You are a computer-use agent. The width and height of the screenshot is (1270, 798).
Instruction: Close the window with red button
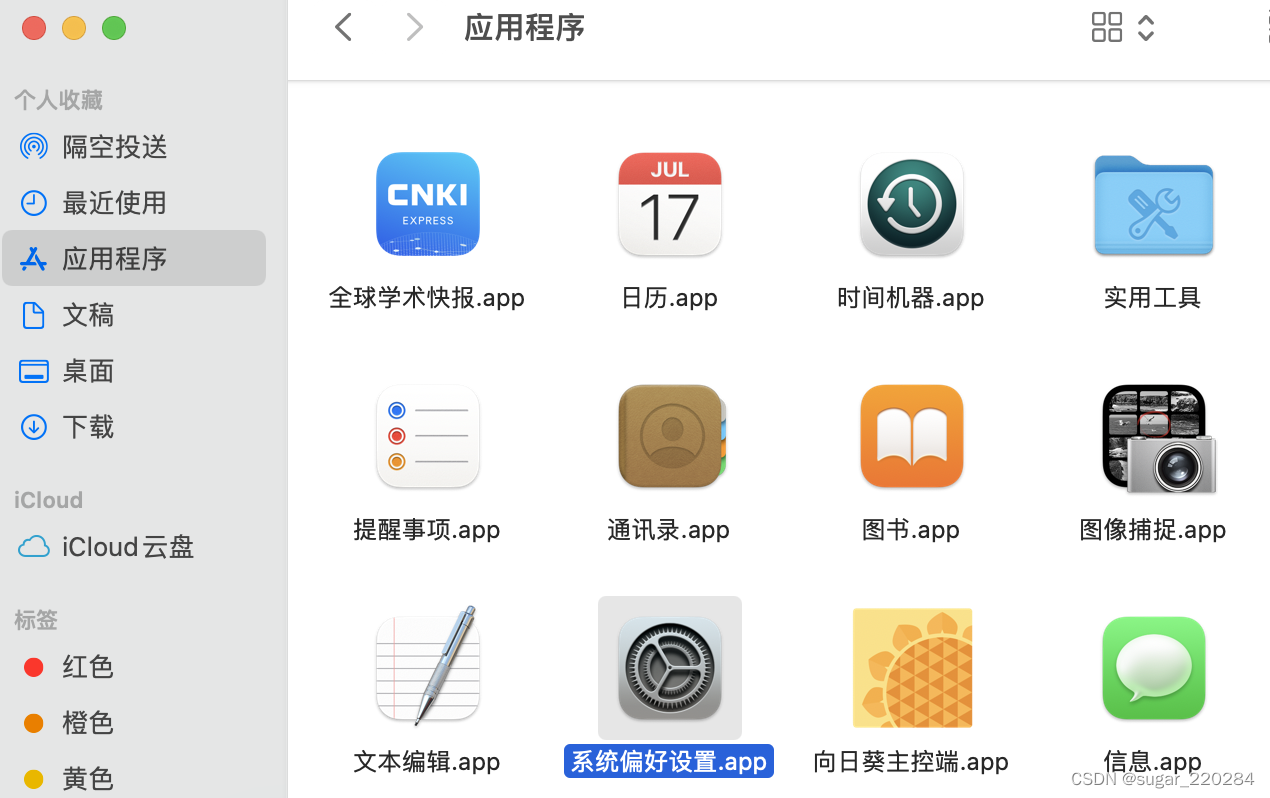(x=34, y=28)
